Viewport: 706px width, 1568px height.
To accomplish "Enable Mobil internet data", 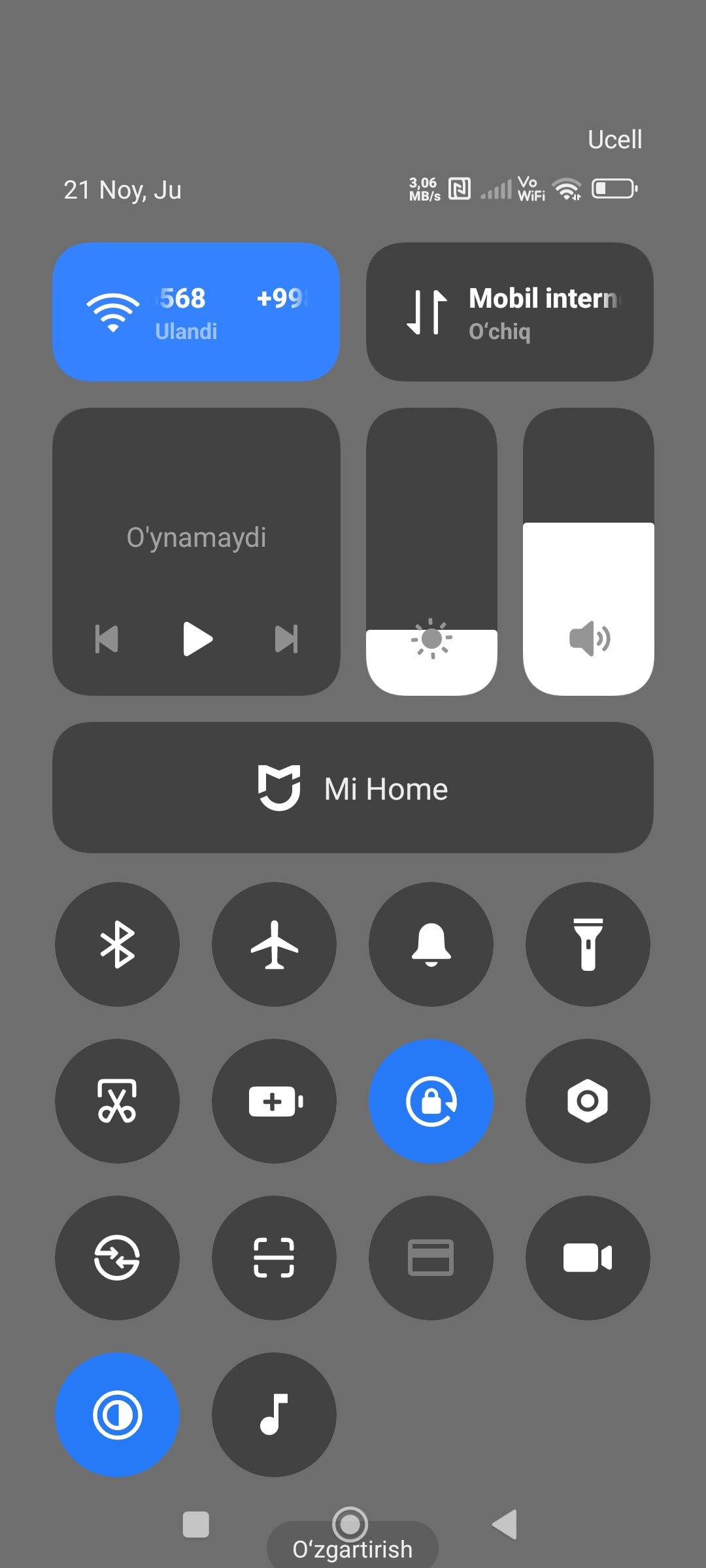I will coord(509,312).
